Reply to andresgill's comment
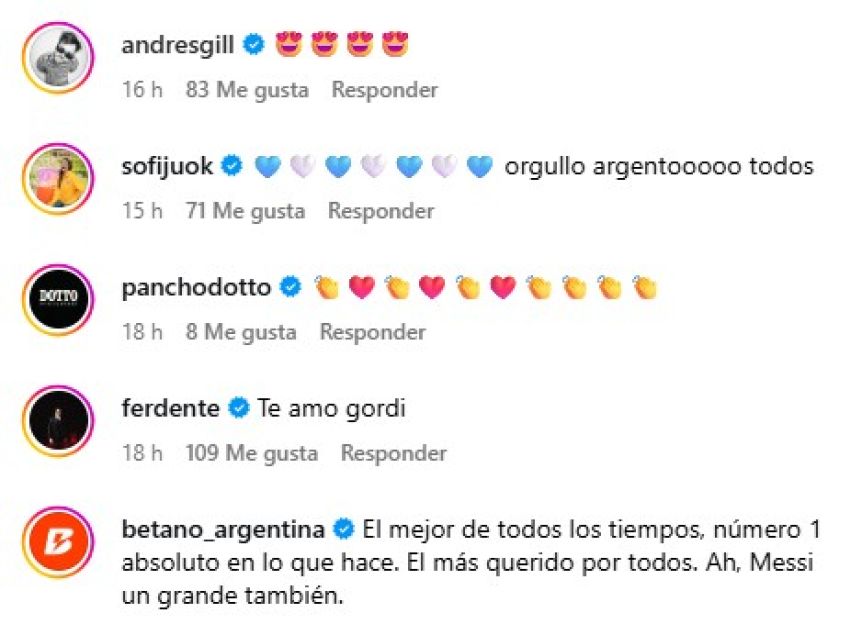This screenshot has height=624, width=862. (384, 90)
